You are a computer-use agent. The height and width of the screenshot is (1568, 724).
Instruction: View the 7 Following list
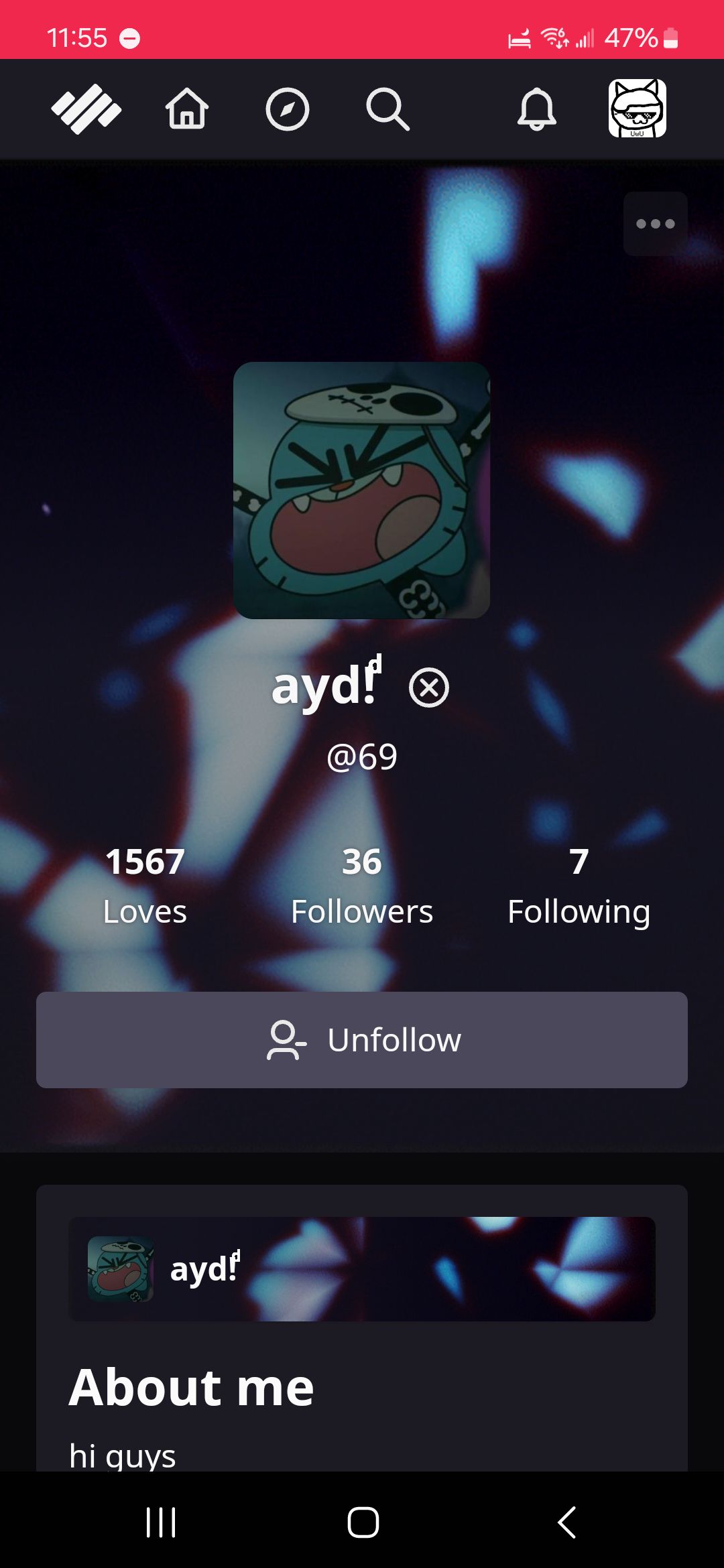coord(579,886)
